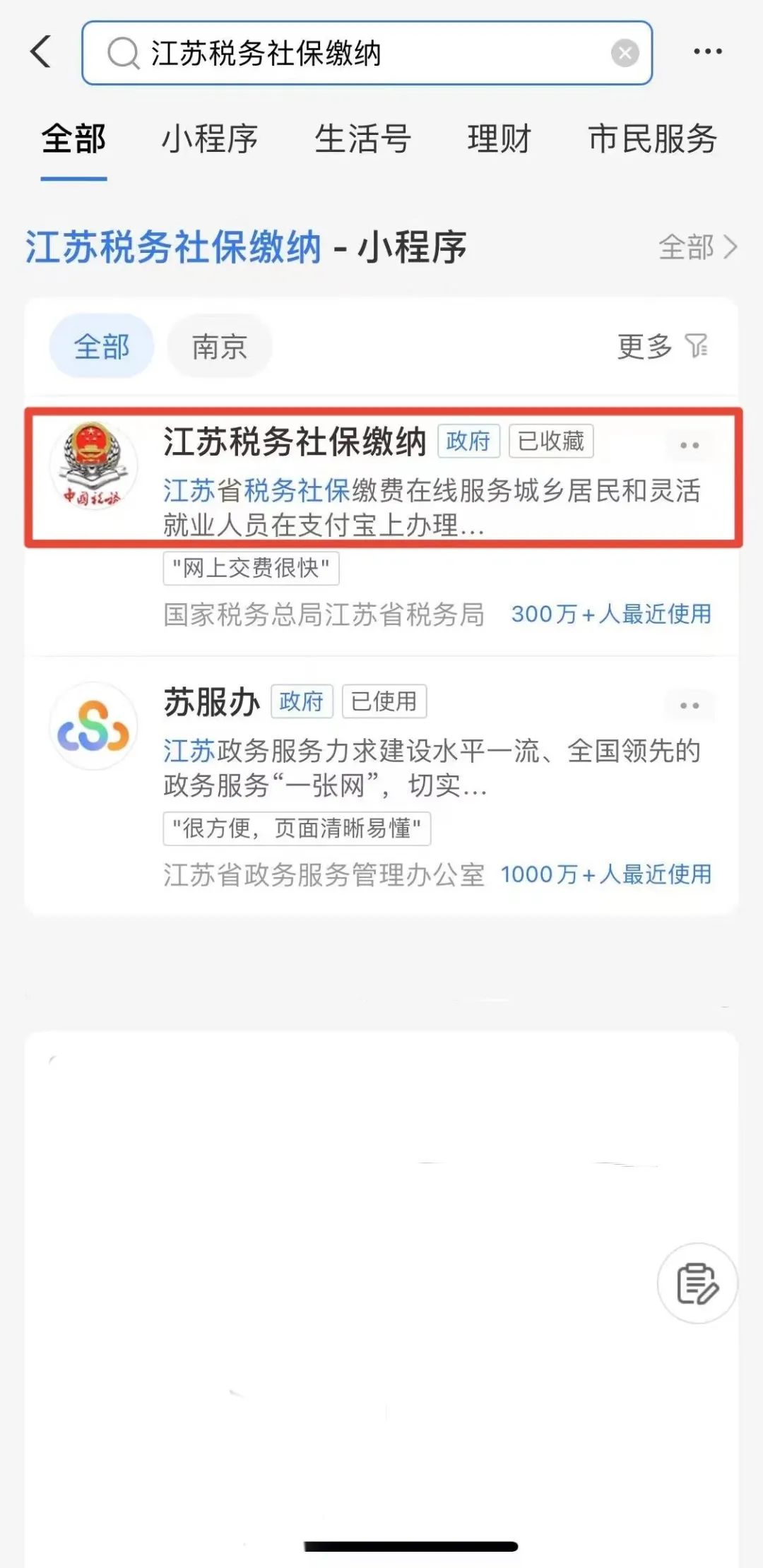Image resolution: width=763 pixels, height=1568 pixels.
Task: Tap the search field with 江苏税务社保缴纳
Action: (353, 54)
